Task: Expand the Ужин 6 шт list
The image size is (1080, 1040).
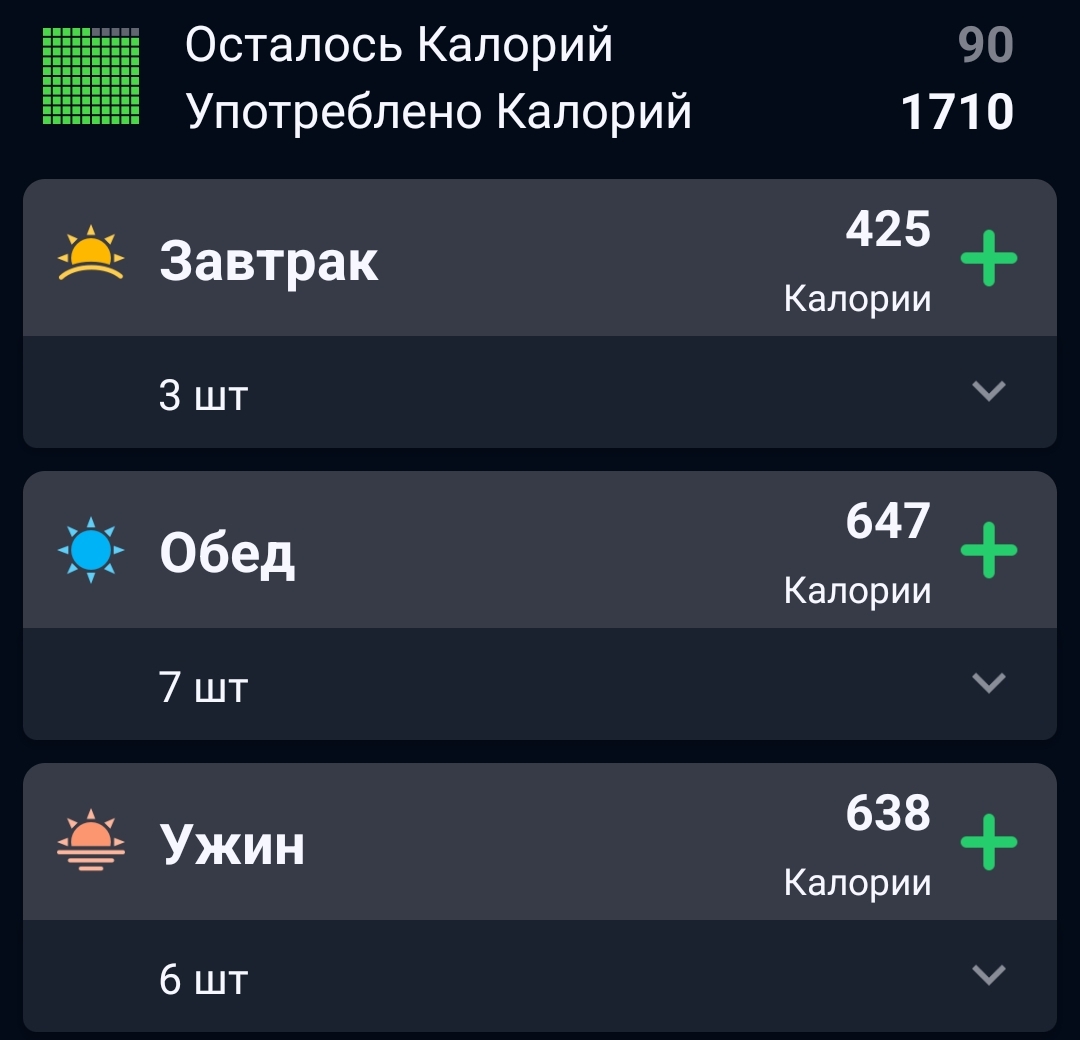Action: click(x=988, y=975)
